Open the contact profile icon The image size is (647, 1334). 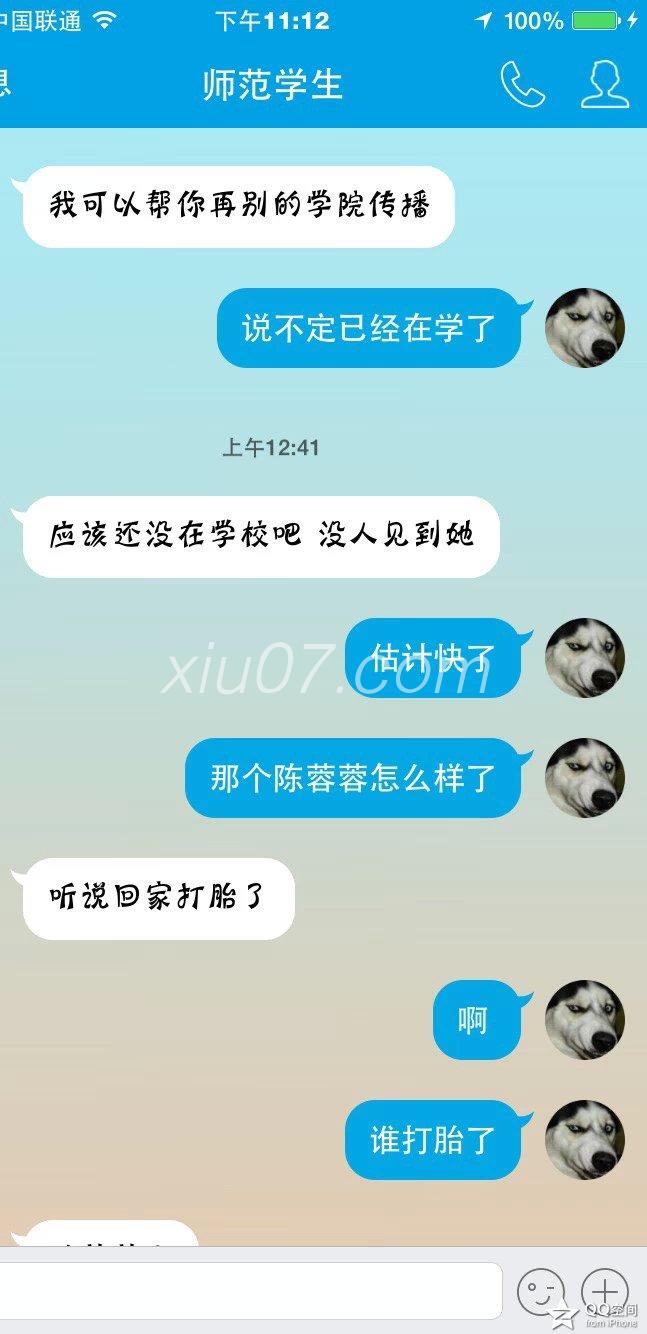coord(604,85)
